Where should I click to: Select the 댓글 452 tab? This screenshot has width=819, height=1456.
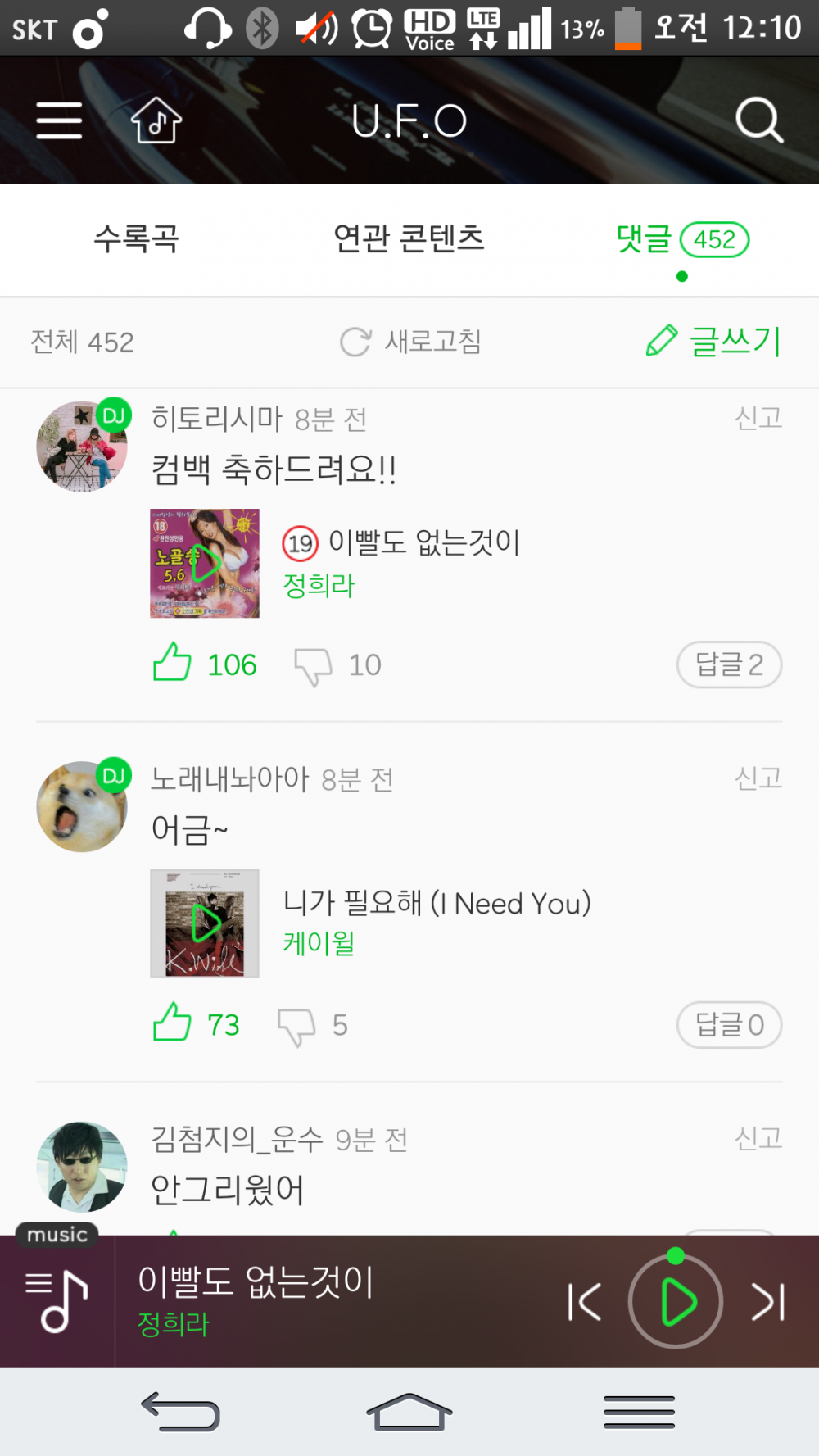pos(681,240)
